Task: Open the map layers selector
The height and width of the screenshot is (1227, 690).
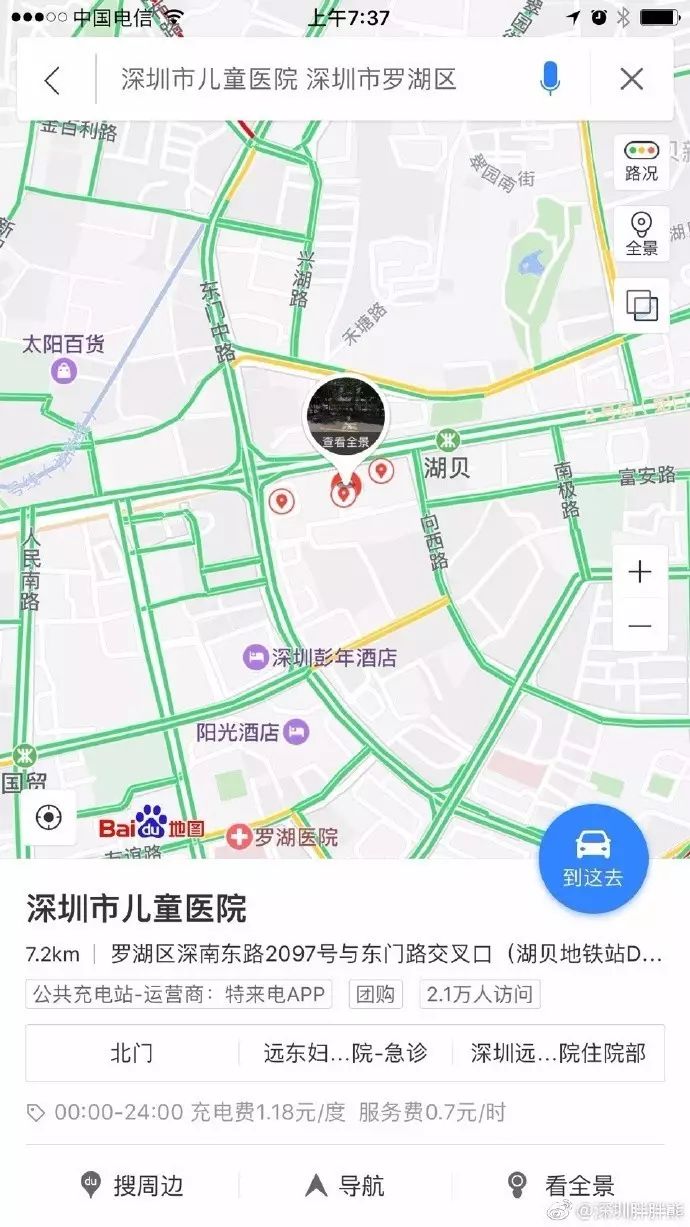Action: [x=642, y=304]
